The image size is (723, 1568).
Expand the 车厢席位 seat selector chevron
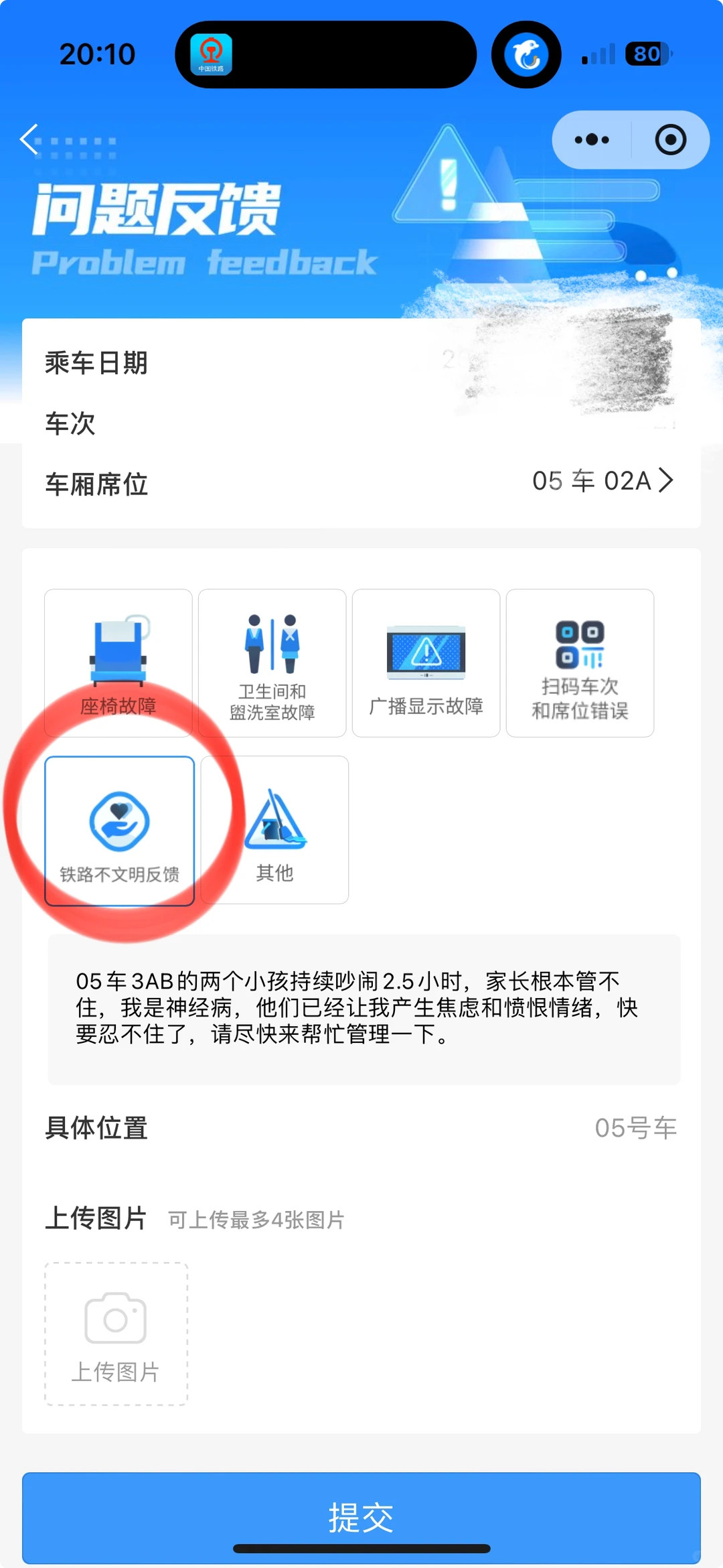coord(665,481)
